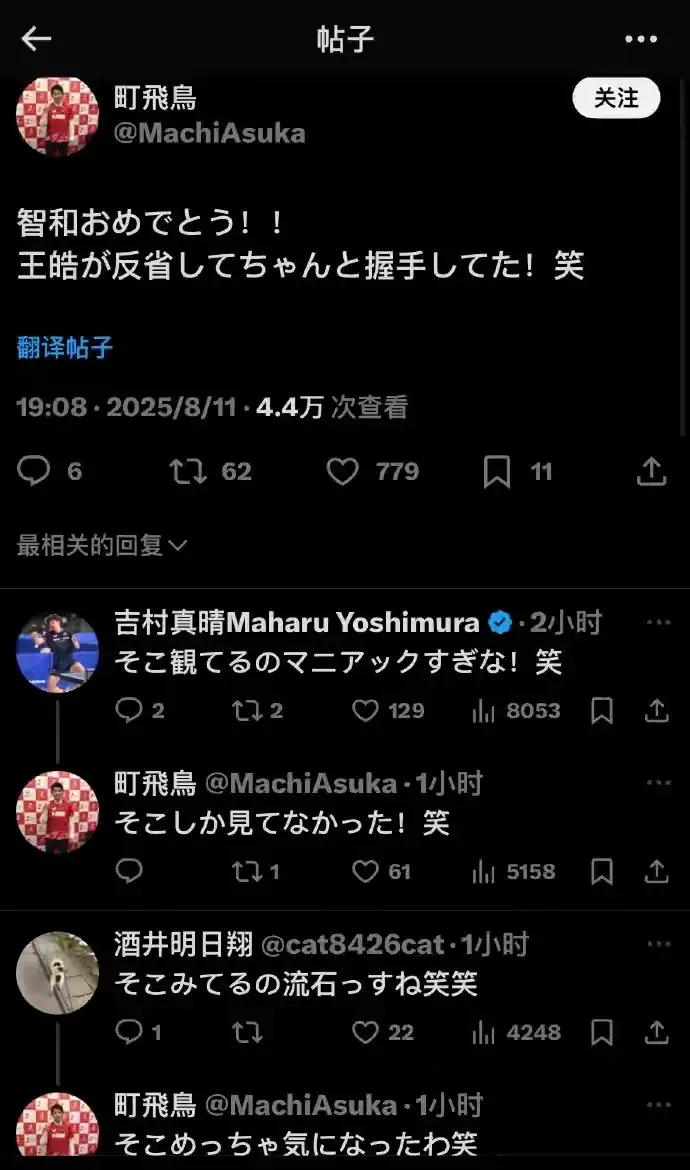The width and height of the screenshot is (690, 1170).
Task: Share the main post
Action: point(651,471)
